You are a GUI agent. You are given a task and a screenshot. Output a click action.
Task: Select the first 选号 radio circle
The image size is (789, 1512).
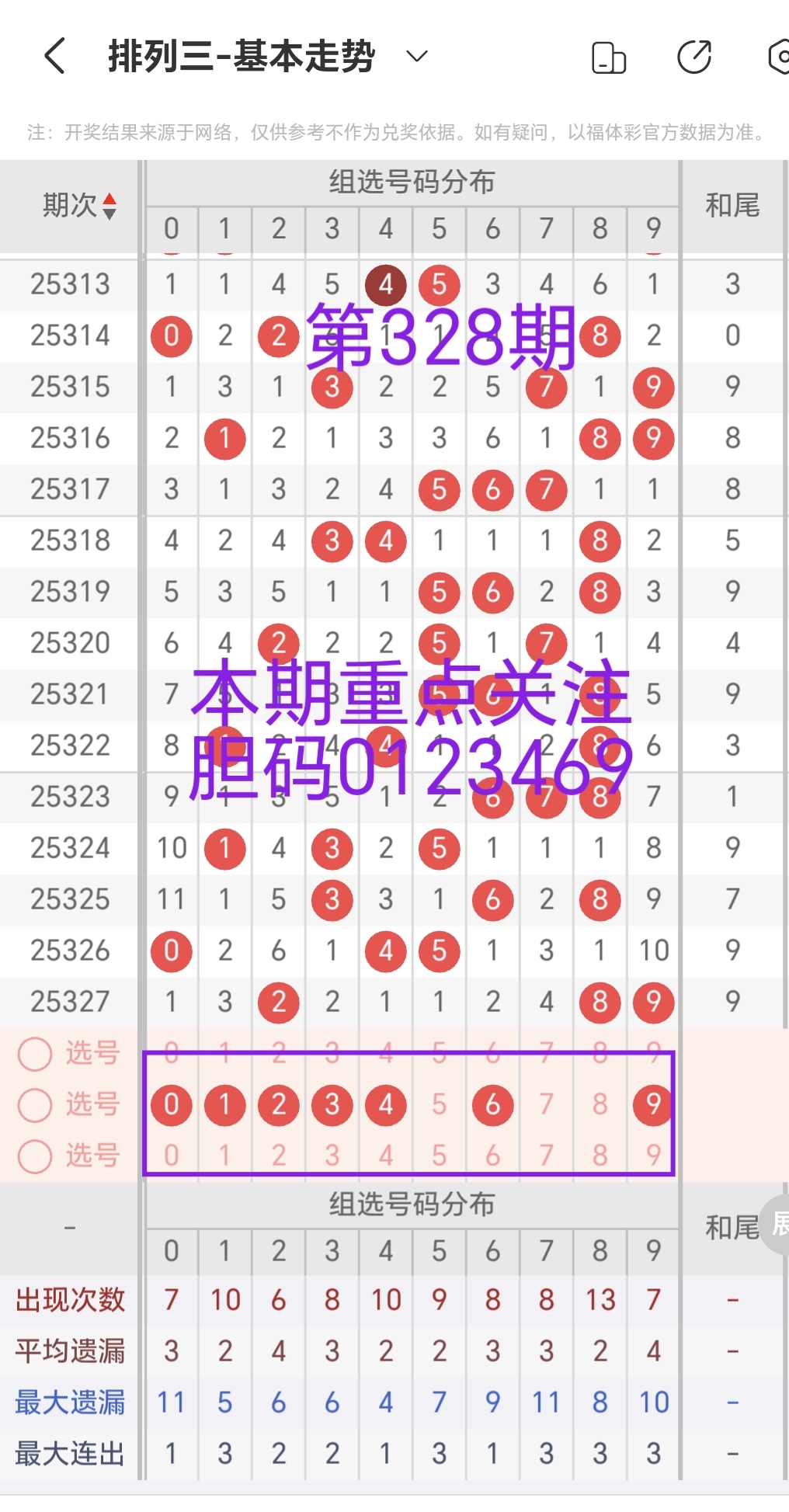(x=34, y=1054)
